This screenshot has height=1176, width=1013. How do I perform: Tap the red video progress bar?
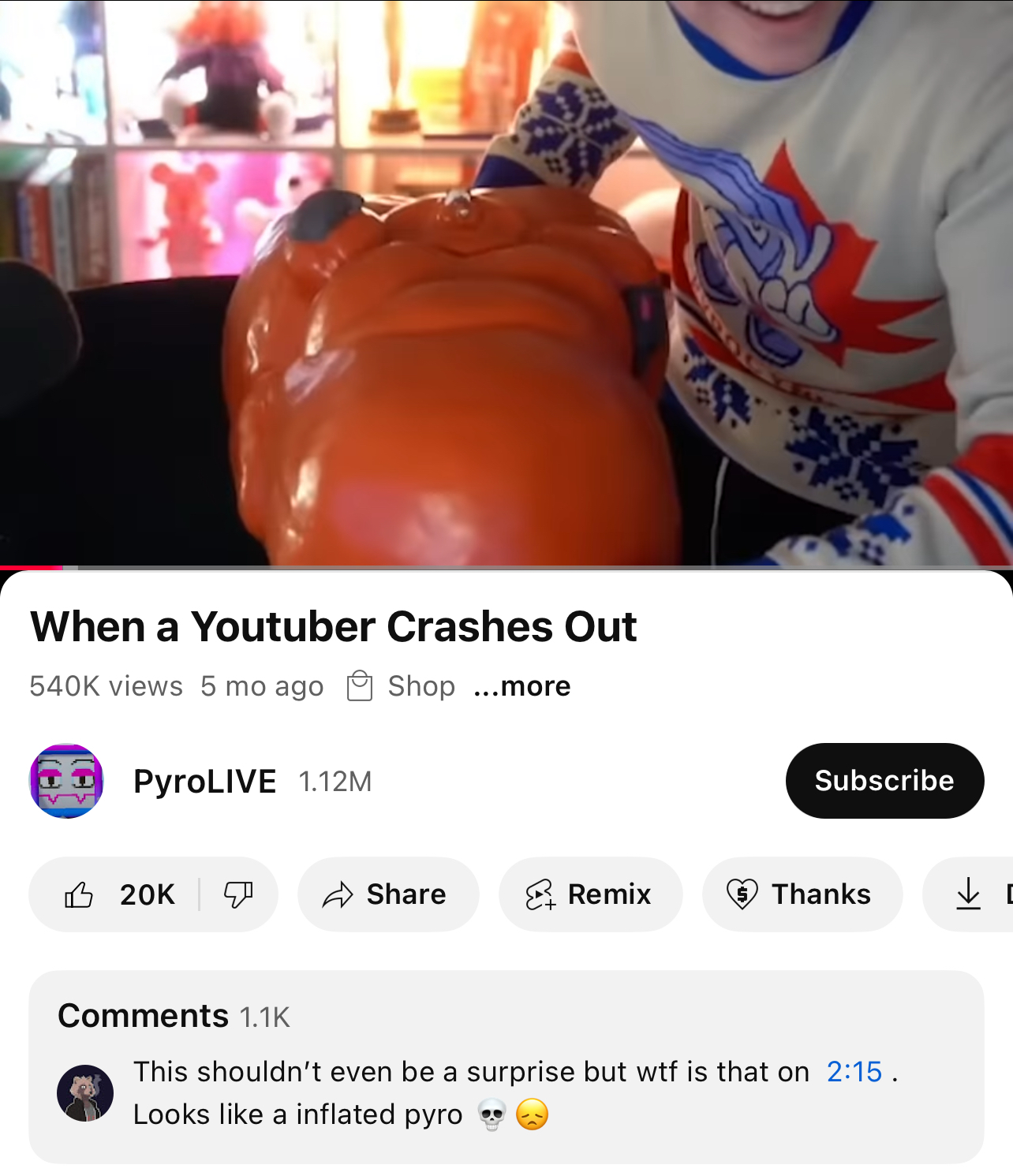32,567
